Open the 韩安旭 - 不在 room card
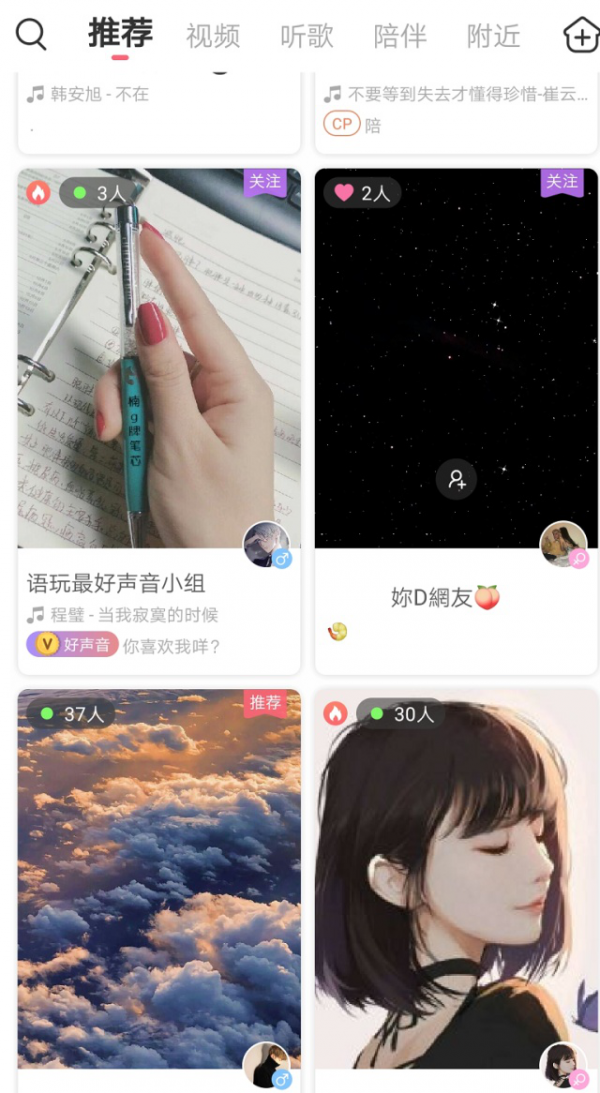The image size is (600, 1093). click(x=158, y=108)
